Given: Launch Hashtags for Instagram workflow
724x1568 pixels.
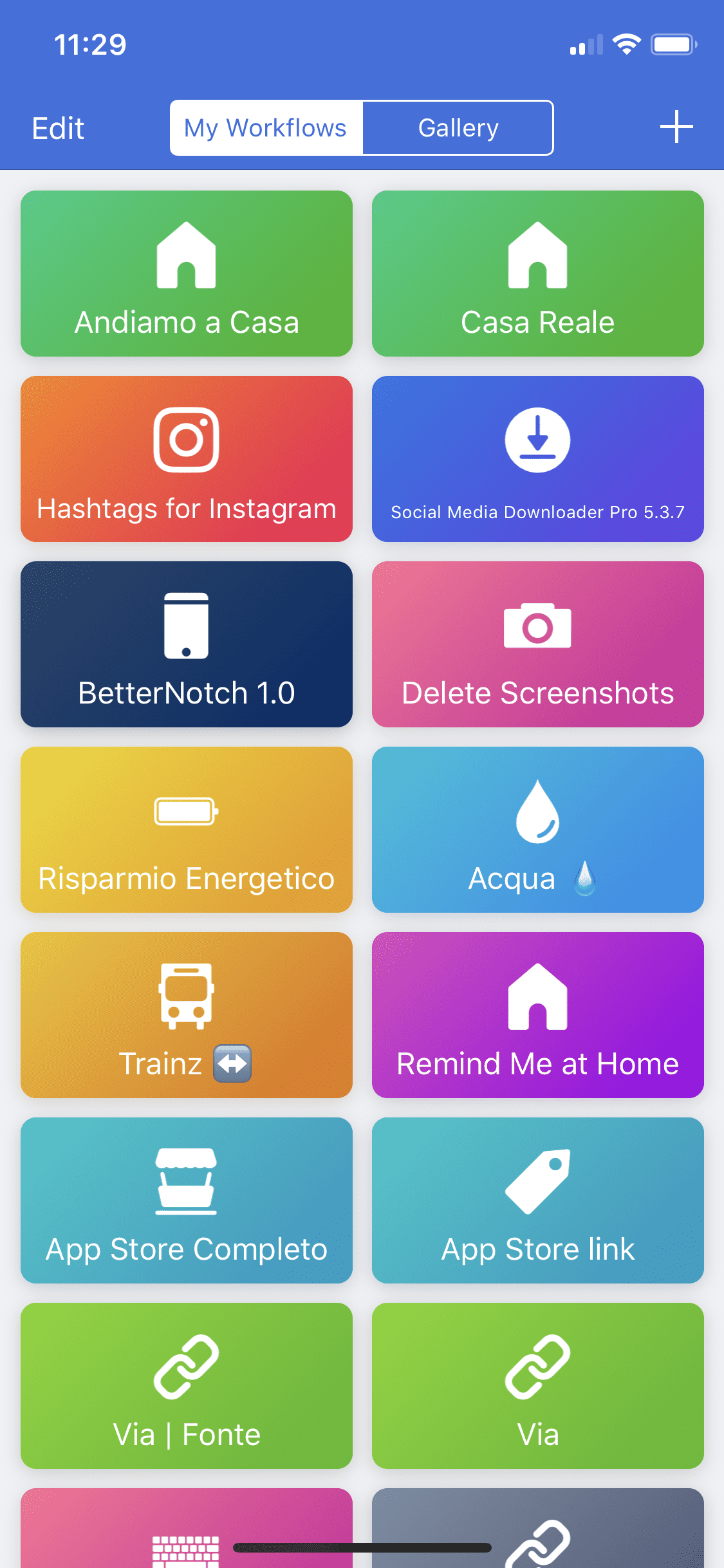Looking at the screenshot, I should pos(187,459).
